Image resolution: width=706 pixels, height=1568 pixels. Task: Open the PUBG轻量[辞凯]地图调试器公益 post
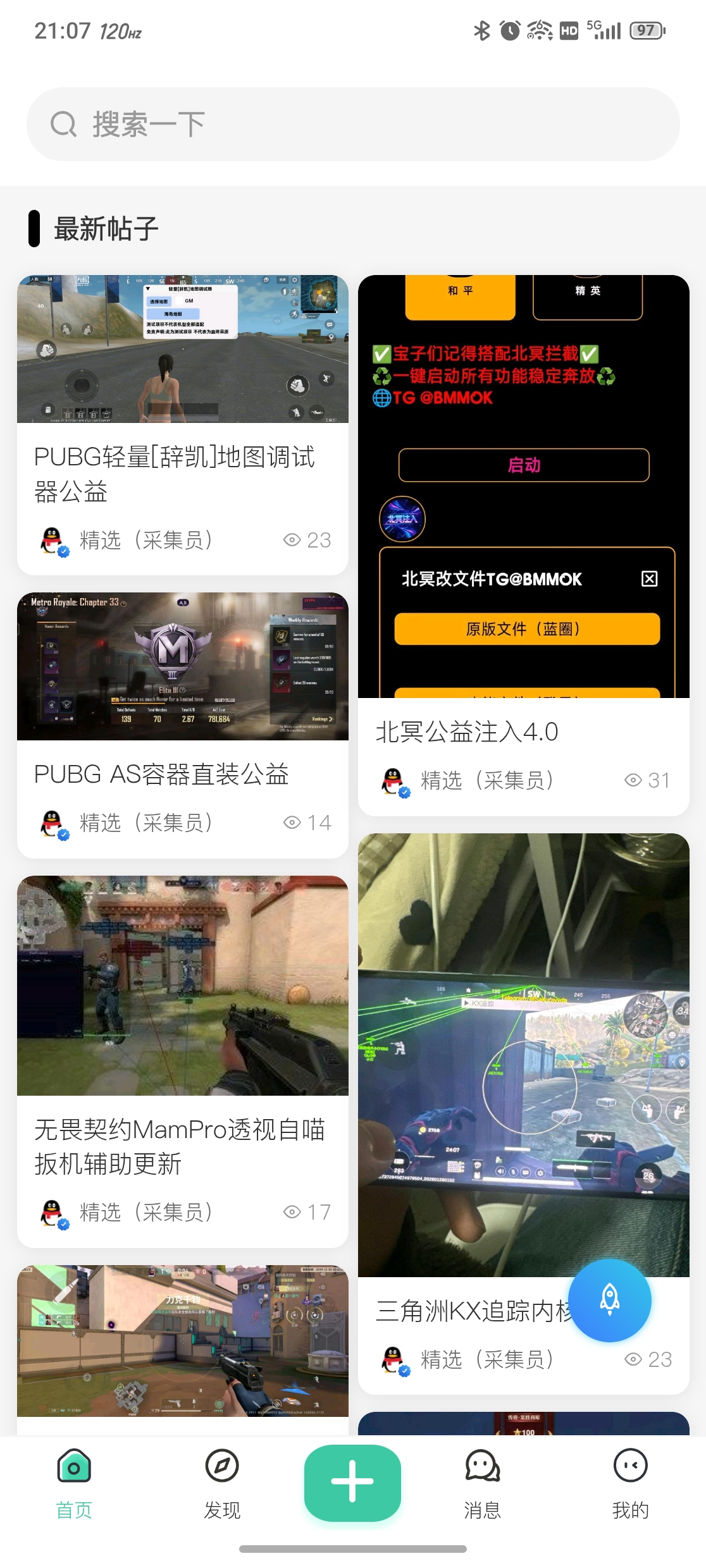click(x=182, y=425)
